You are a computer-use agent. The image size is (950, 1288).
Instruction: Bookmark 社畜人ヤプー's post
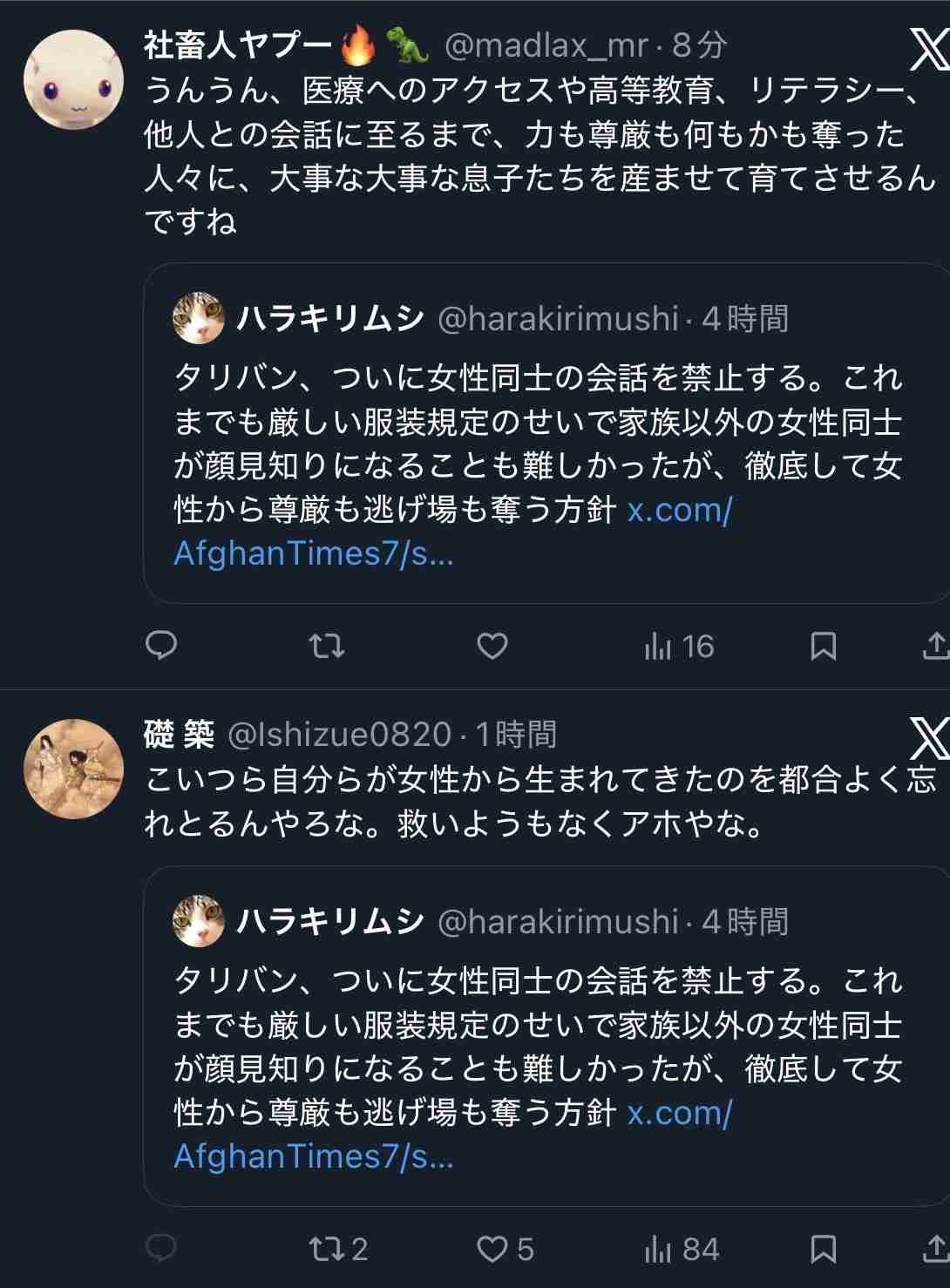824,646
